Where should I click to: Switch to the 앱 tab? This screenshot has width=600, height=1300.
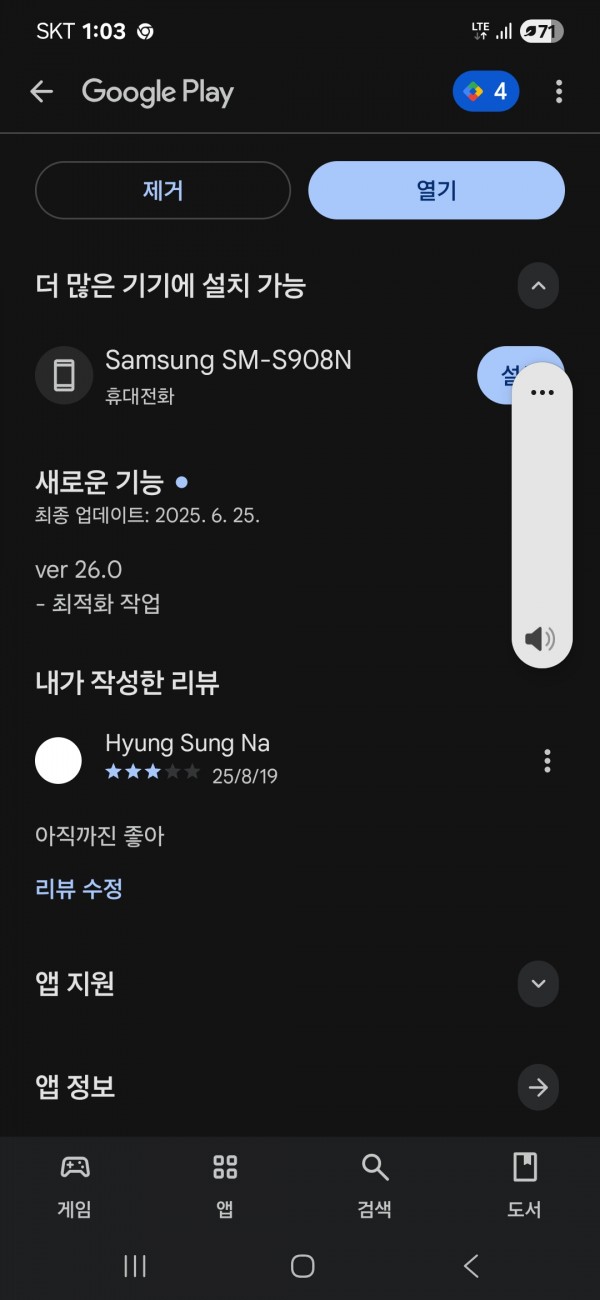pos(225,1185)
